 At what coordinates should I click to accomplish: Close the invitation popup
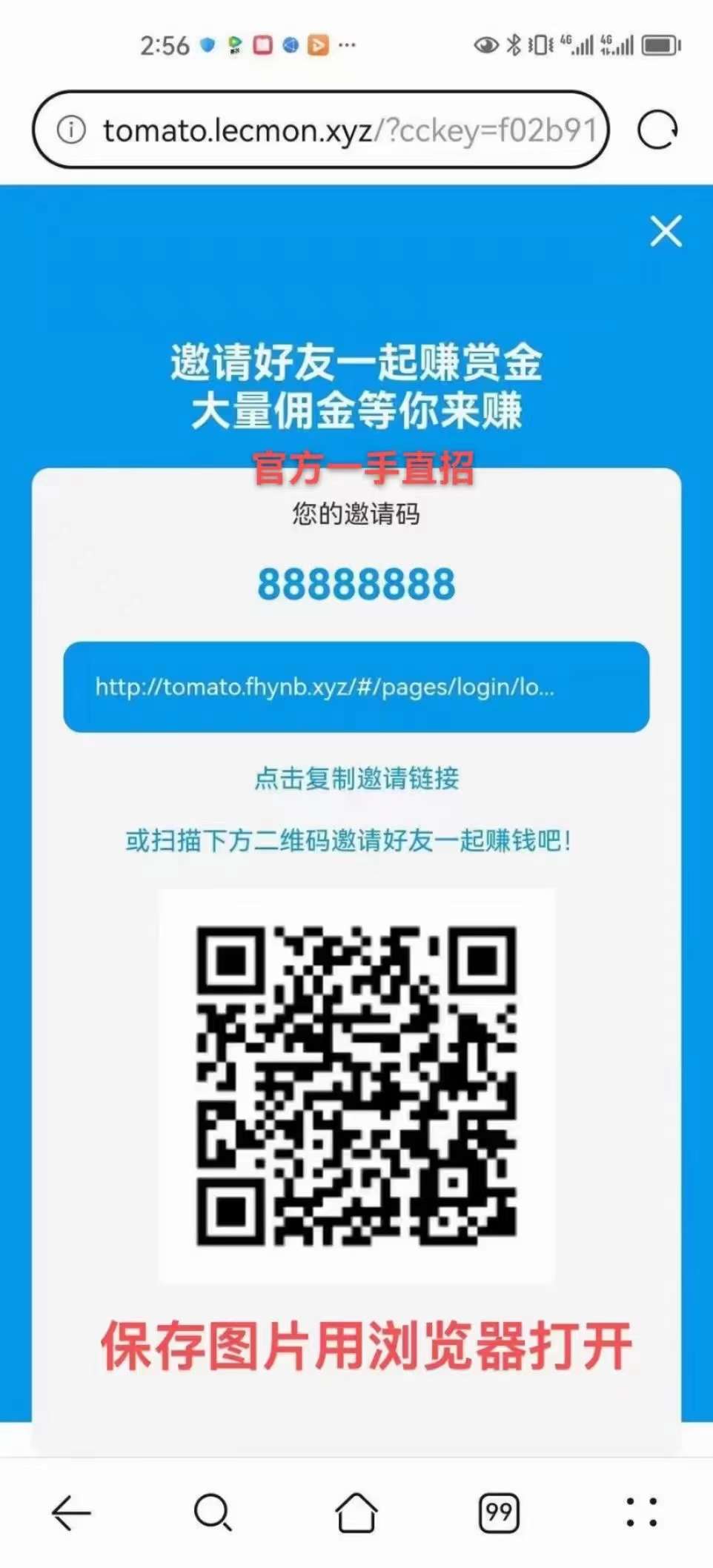[x=666, y=231]
